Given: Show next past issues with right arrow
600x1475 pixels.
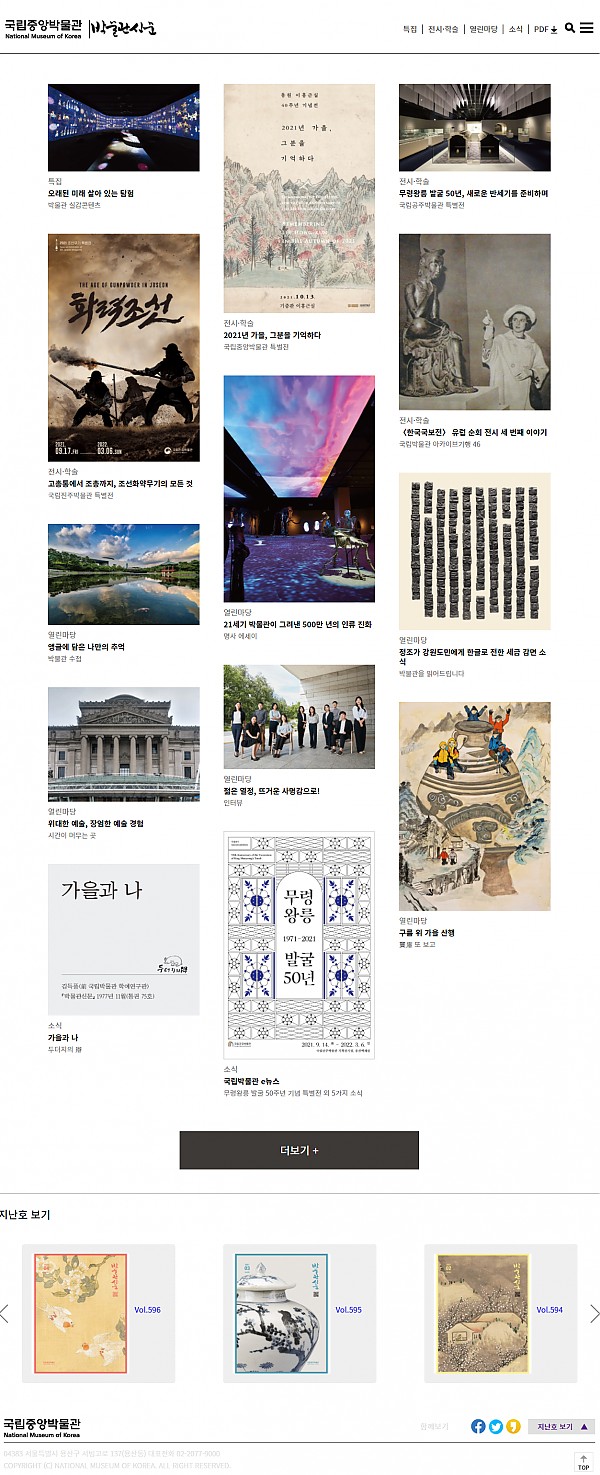Looking at the screenshot, I should (x=595, y=1313).
